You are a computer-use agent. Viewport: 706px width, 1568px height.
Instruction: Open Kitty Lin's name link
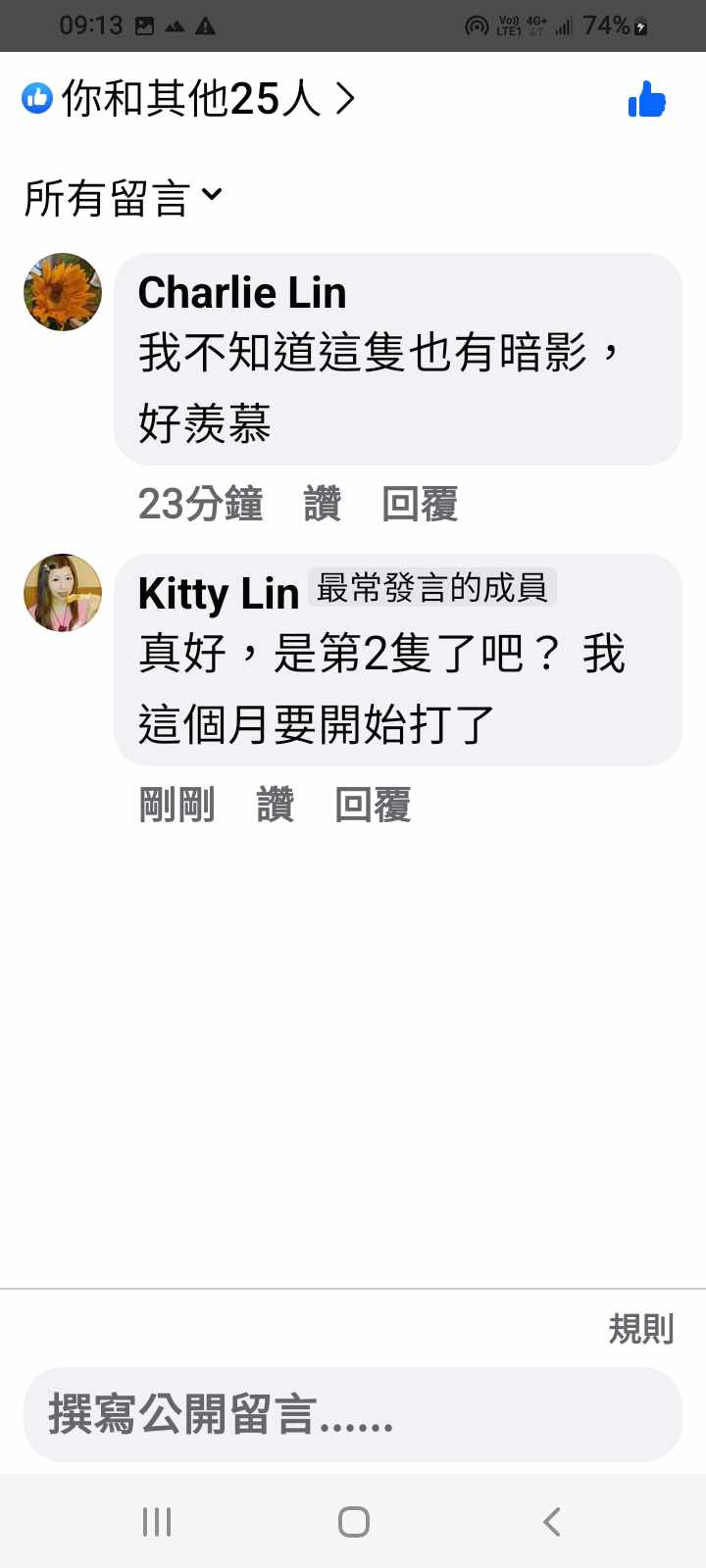click(x=218, y=593)
